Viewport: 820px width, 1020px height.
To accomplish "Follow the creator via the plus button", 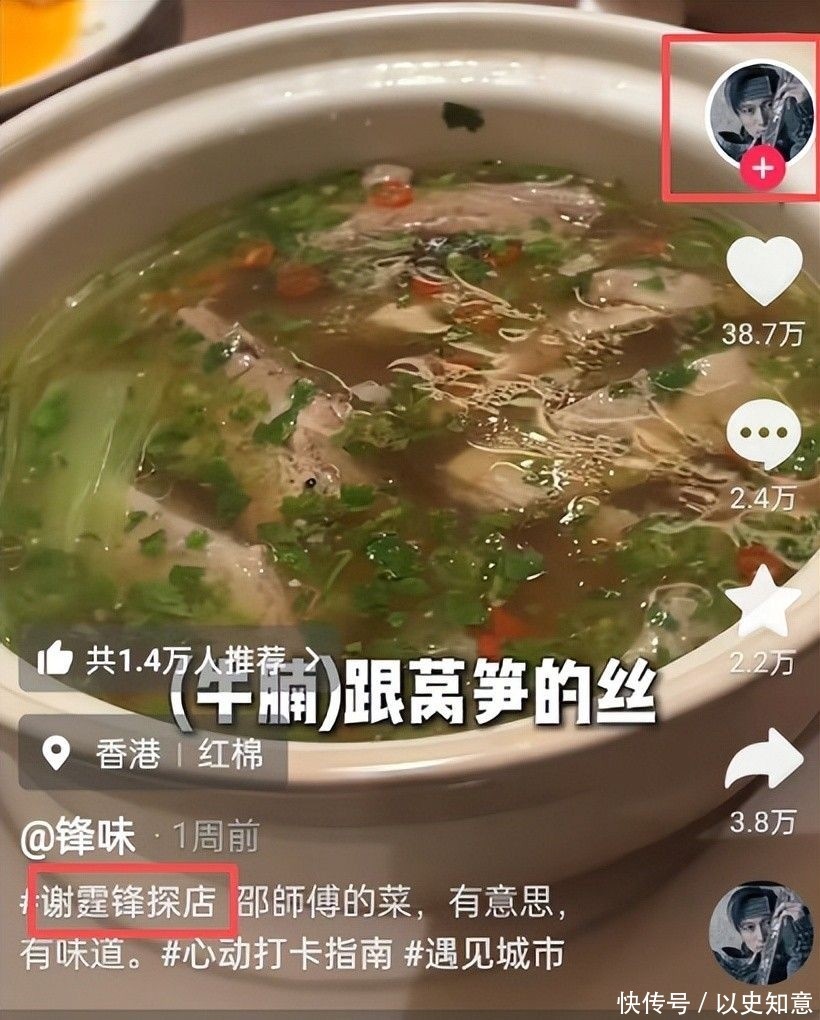I will click(x=762, y=169).
